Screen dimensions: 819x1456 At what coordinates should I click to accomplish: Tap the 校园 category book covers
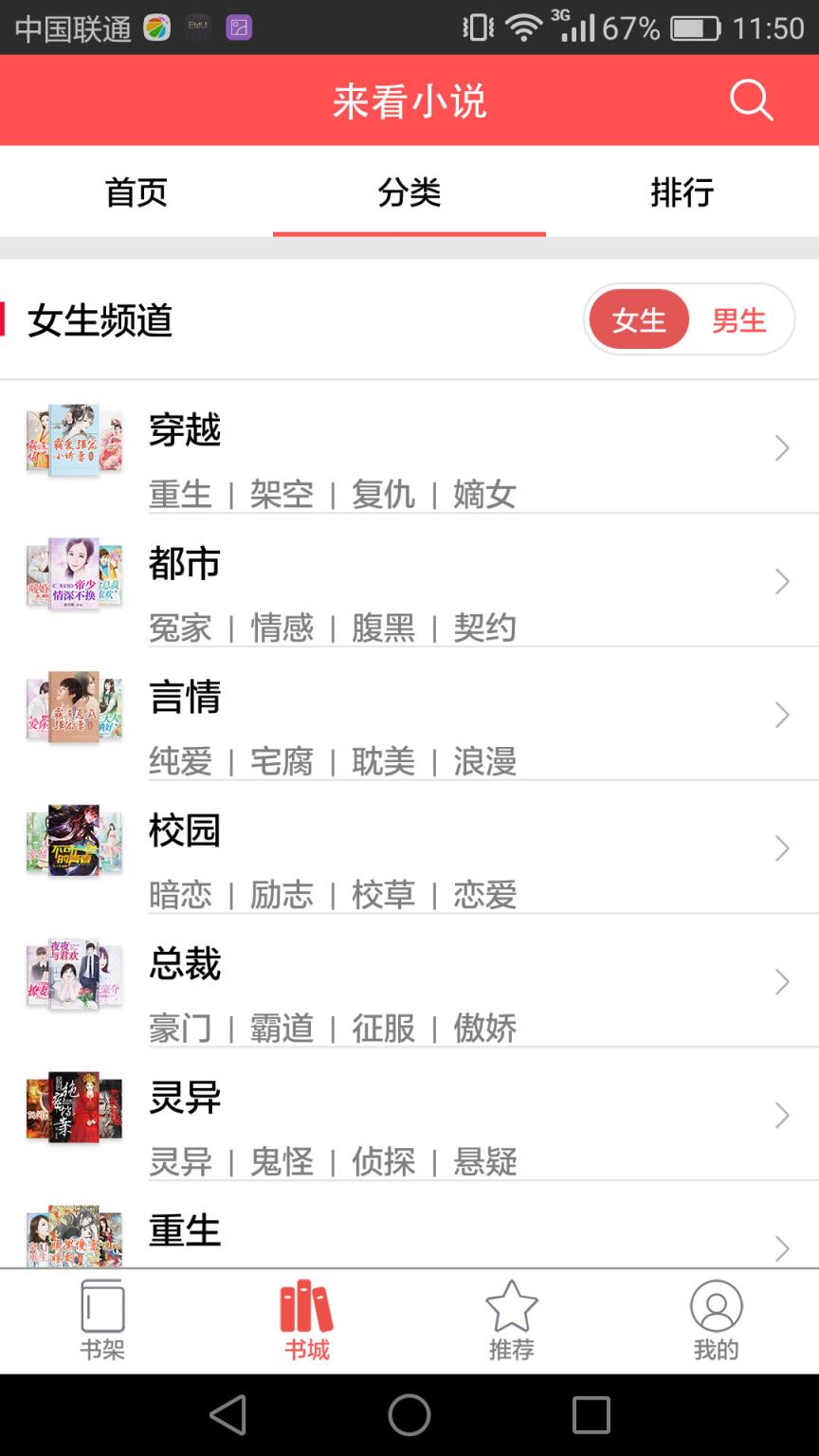click(x=74, y=840)
